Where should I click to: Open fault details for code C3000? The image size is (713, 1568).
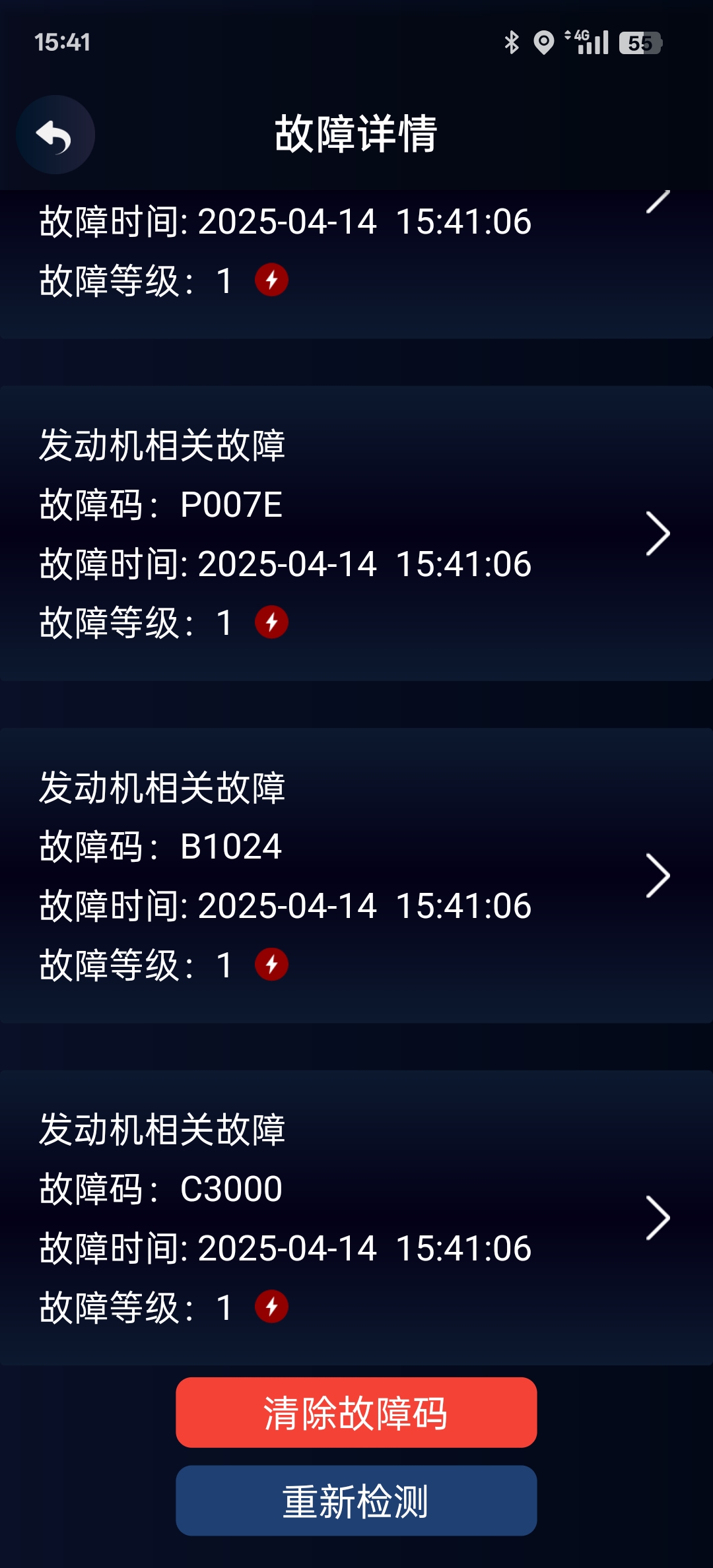click(x=356, y=1218)
